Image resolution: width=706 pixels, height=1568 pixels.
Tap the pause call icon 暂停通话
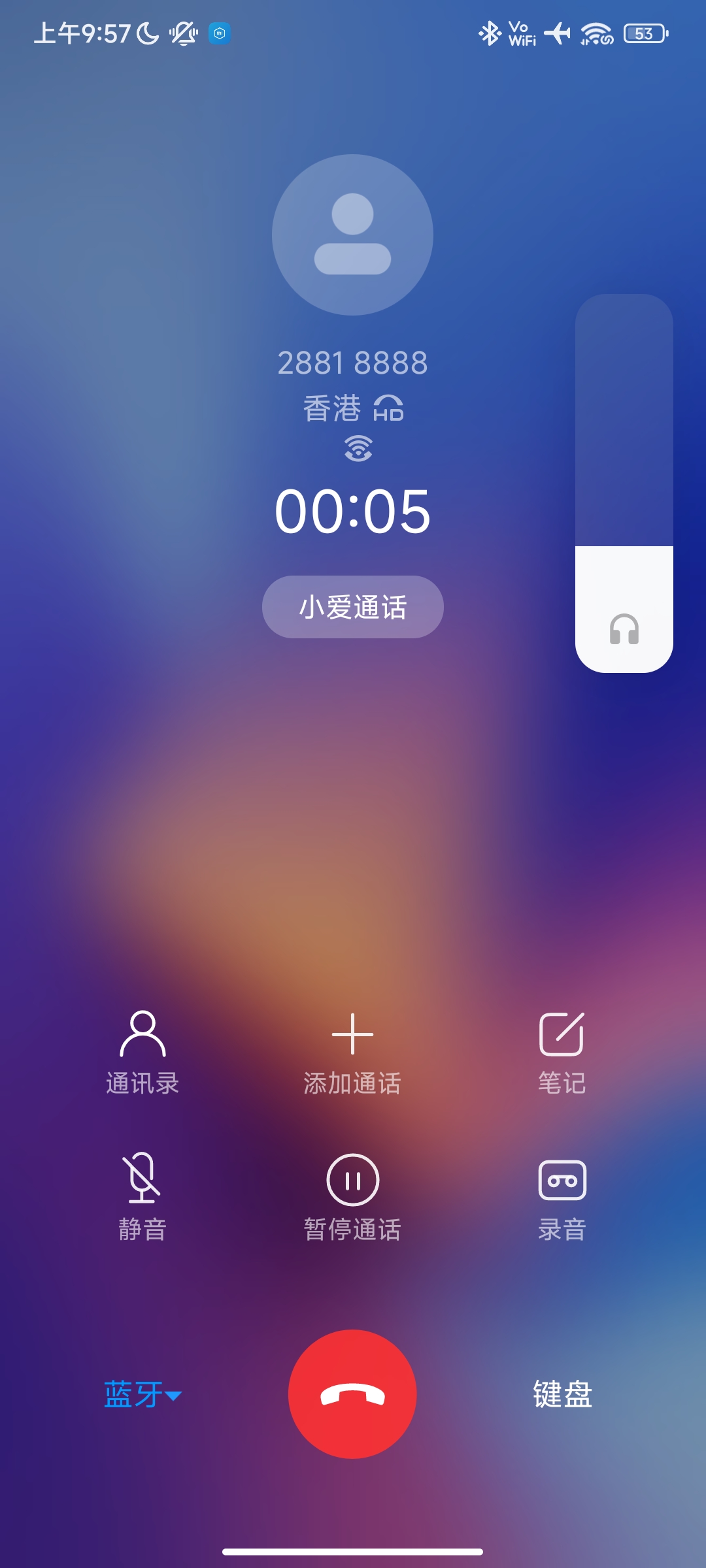(352, 1181)
